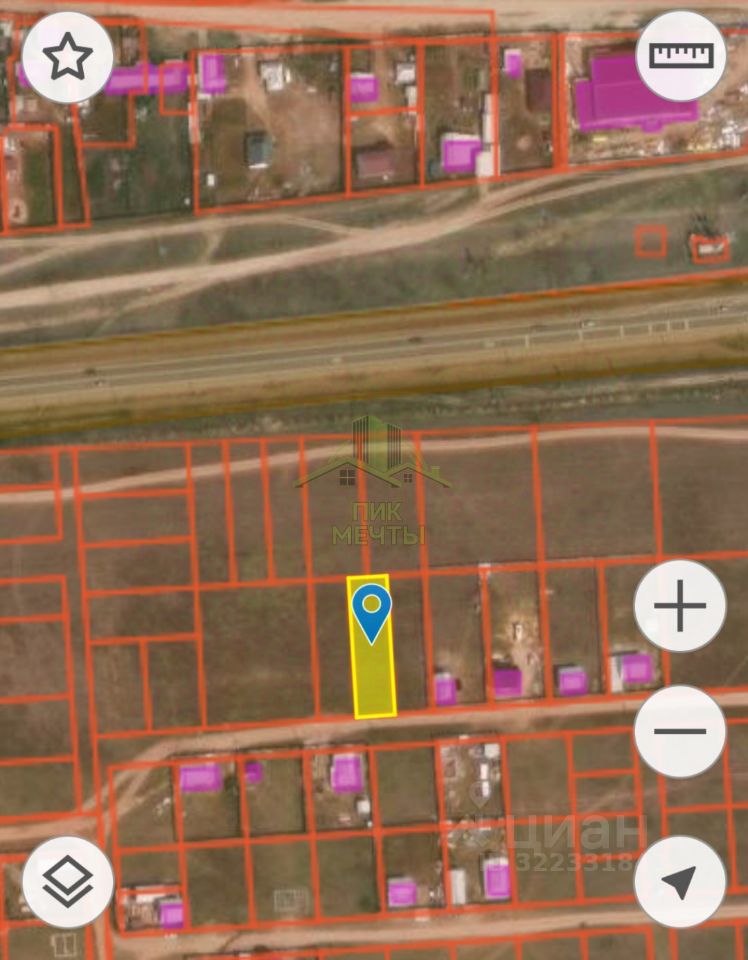Tap the blue pin on the highlighted plot
This screenshot has width=748, height=960.
point(373,608)
